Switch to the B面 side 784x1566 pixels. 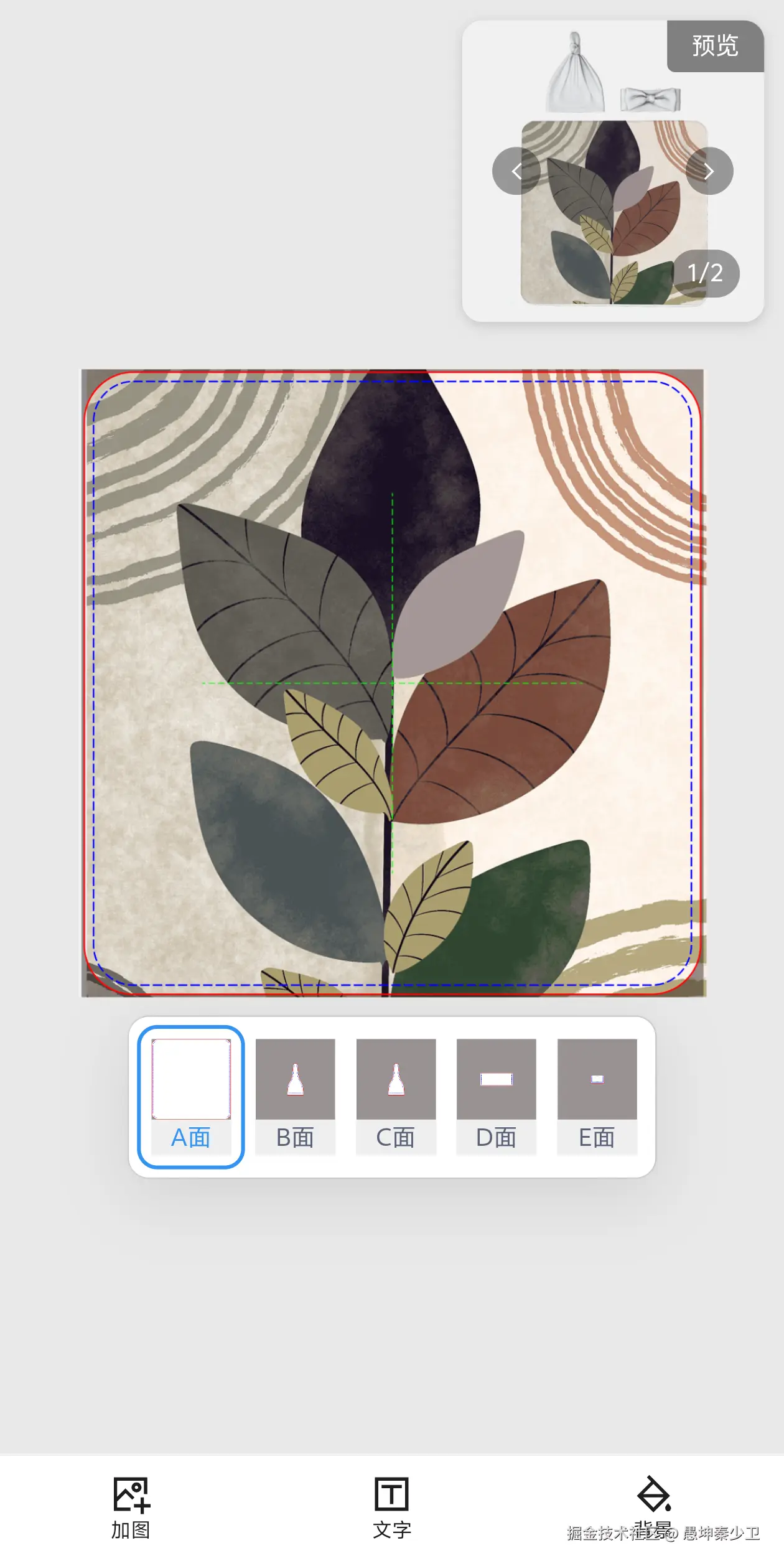[x=295, y=1096]
